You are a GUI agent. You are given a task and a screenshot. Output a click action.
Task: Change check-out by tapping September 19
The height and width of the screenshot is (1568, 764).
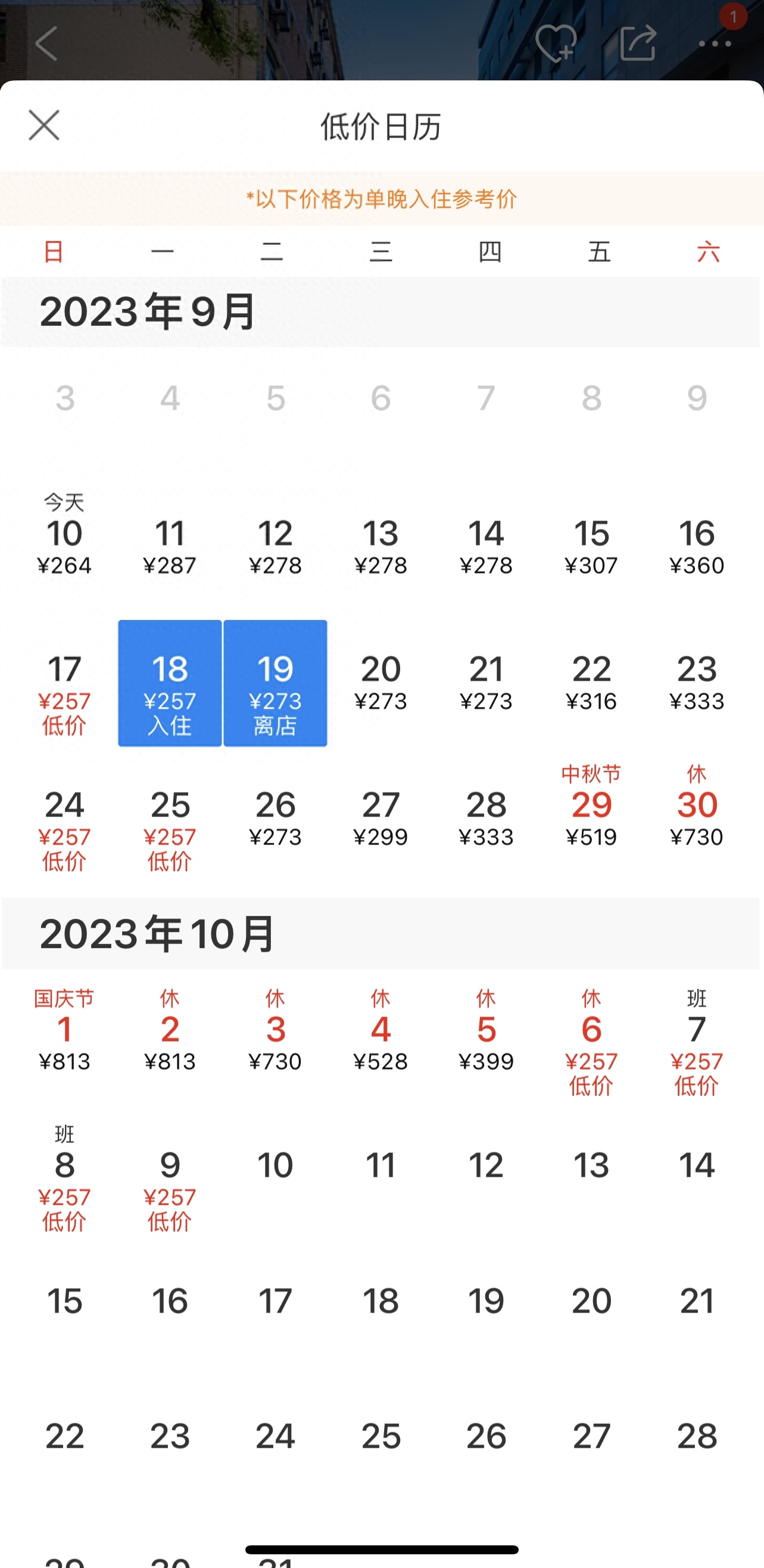(276, 684)
